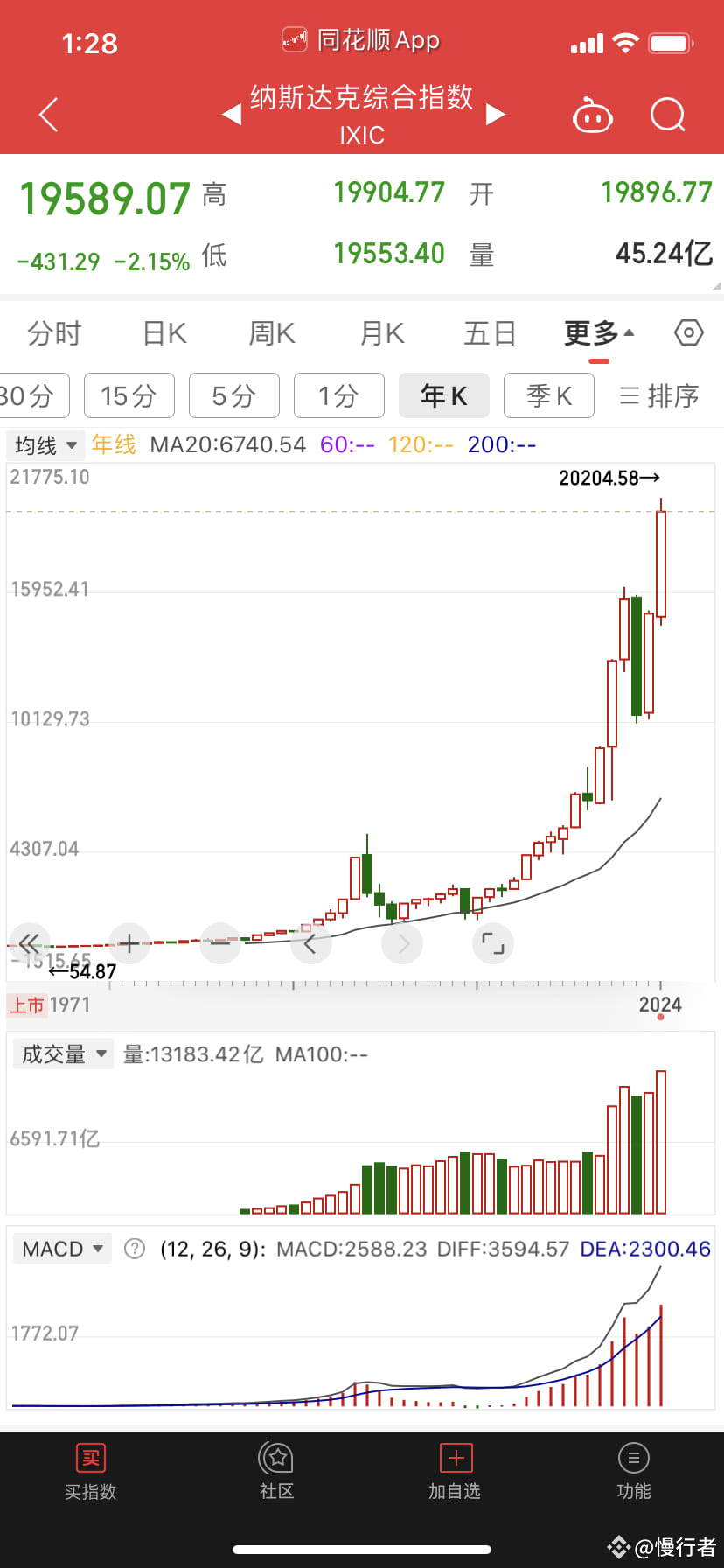
Task: Enter fullscreen chart mode
Action: point(493,943)
